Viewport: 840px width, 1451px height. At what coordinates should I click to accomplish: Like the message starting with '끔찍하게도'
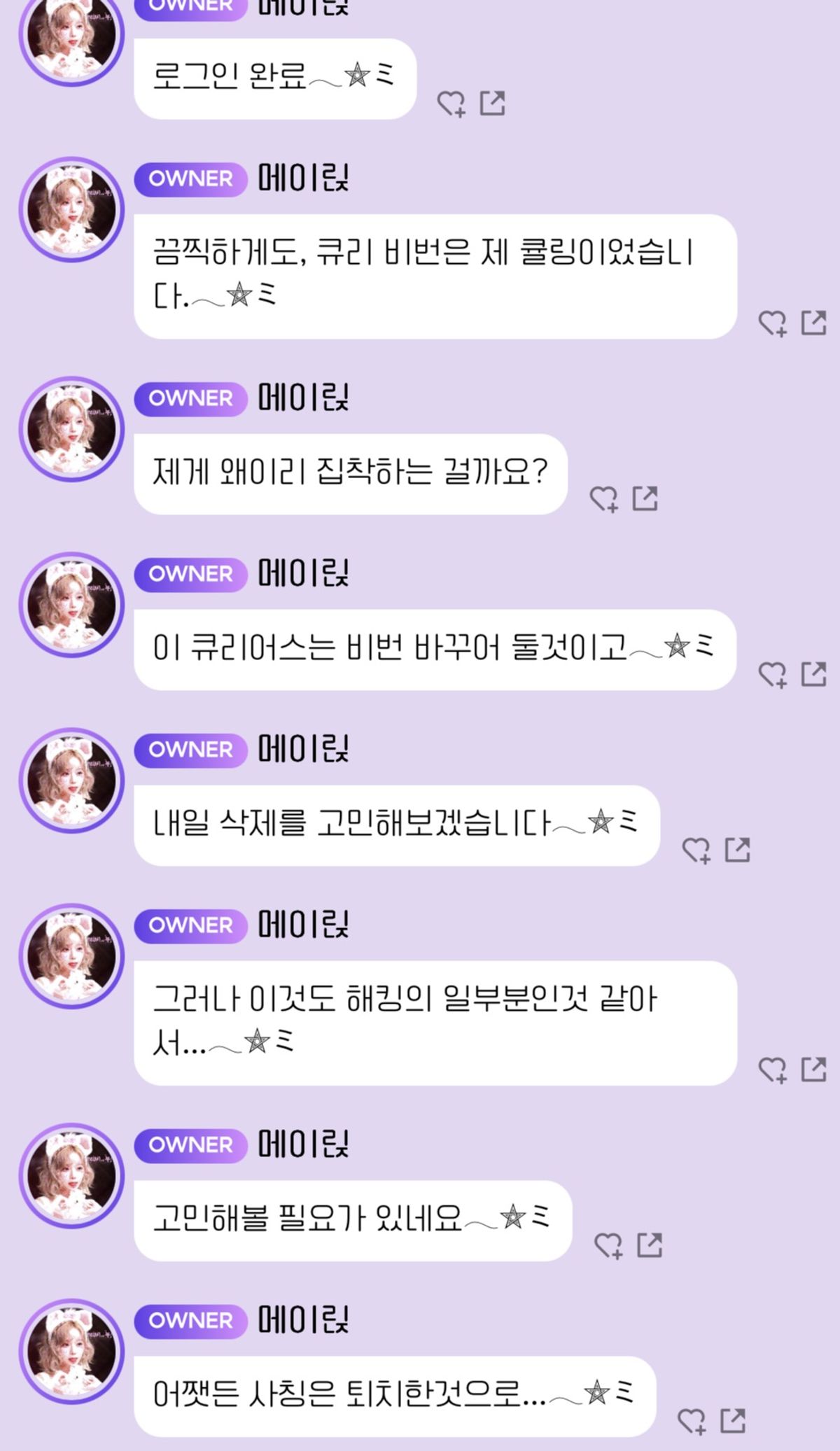tap(773, 323)
